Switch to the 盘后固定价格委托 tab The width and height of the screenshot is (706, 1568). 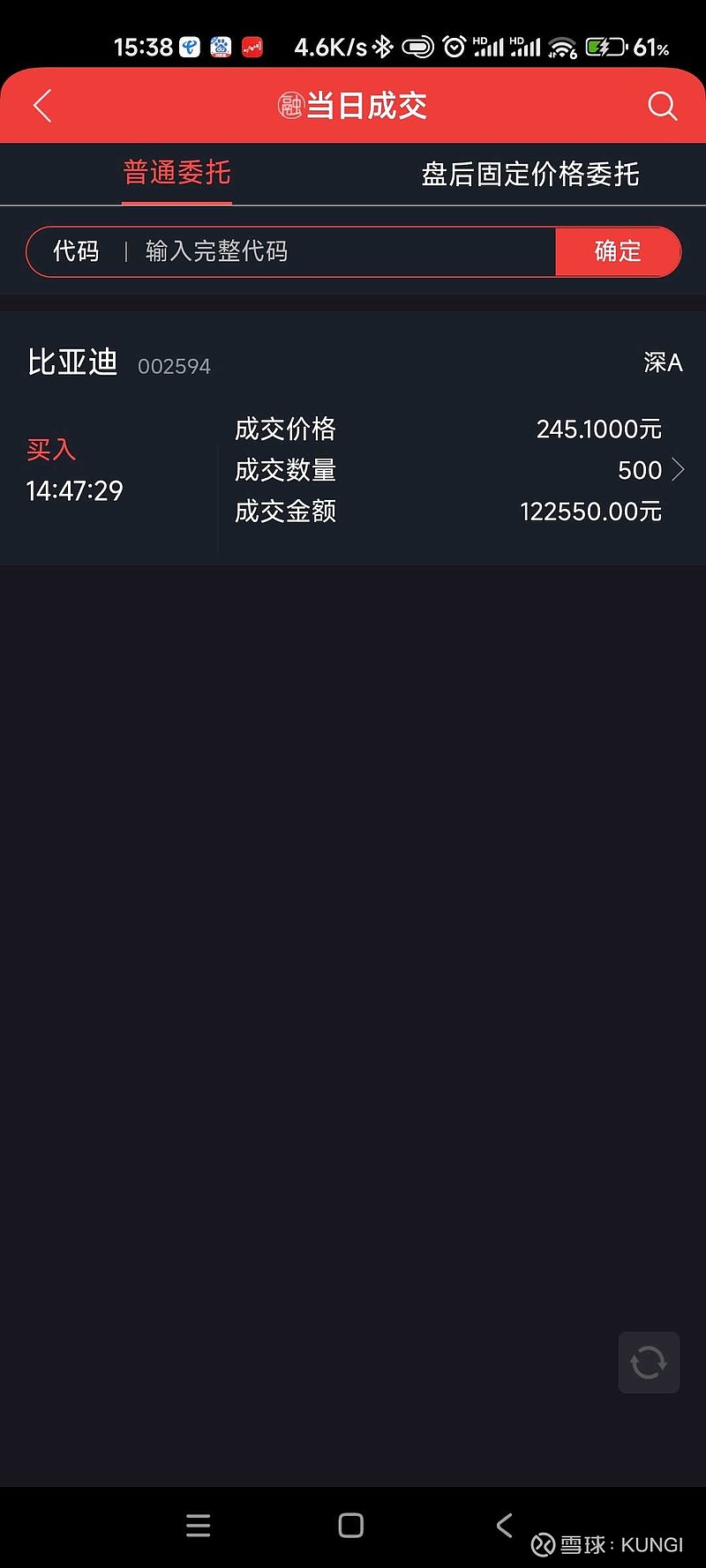point(531,174)
